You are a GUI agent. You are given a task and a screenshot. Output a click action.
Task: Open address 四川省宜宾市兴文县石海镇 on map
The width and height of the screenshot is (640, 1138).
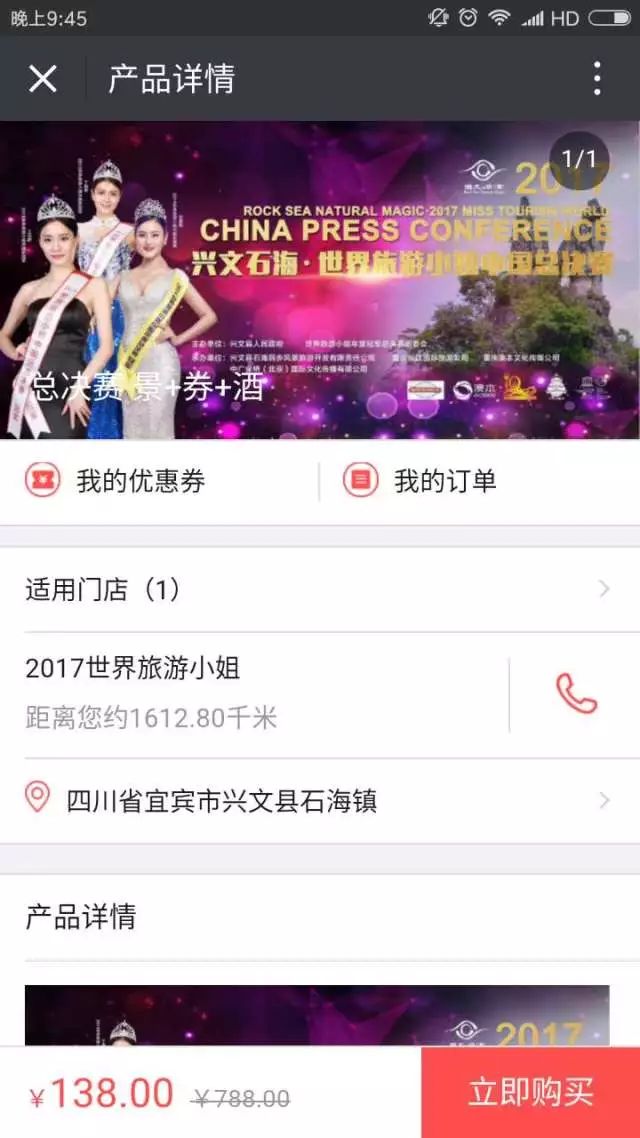point(318,800)
